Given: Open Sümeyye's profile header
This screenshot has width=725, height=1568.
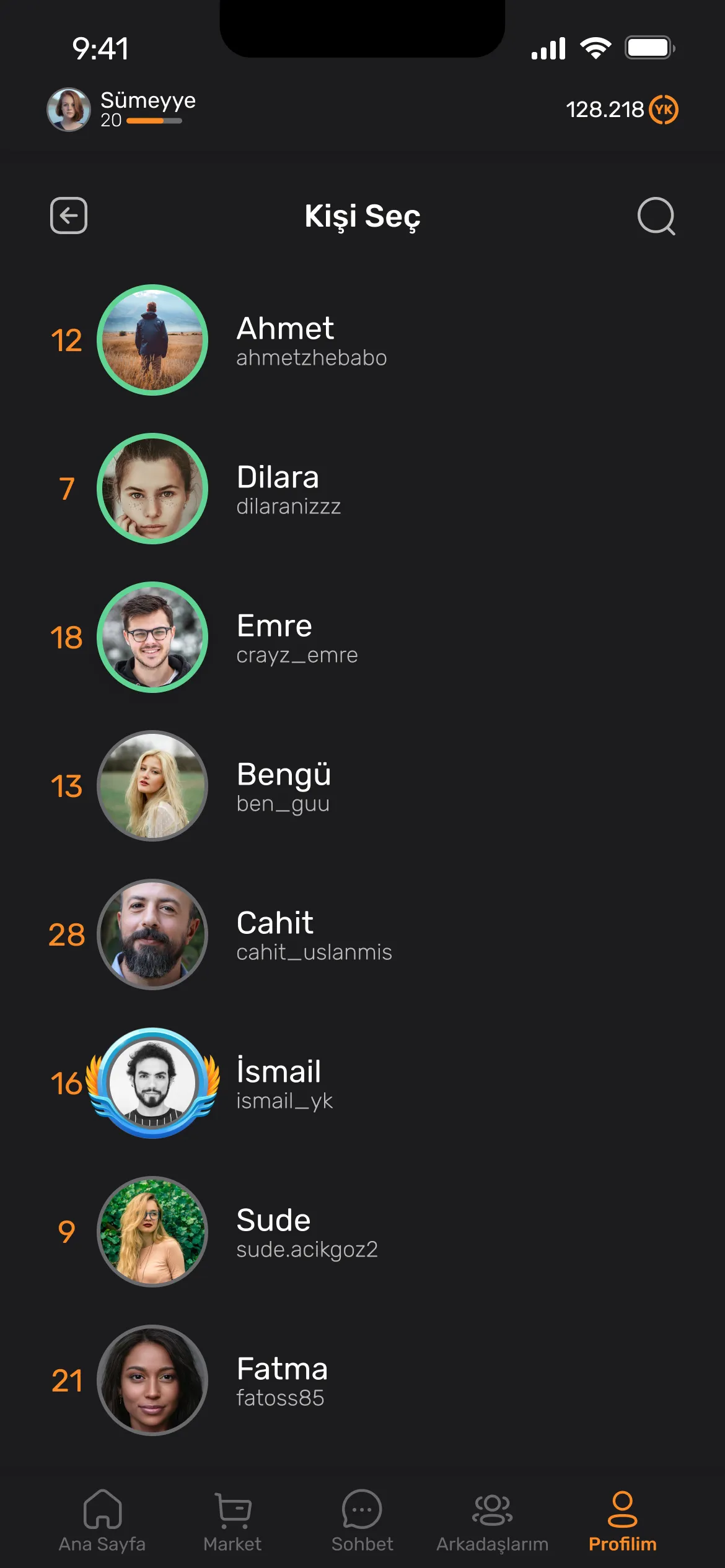Looking at the screenshot, I should 121,109.
